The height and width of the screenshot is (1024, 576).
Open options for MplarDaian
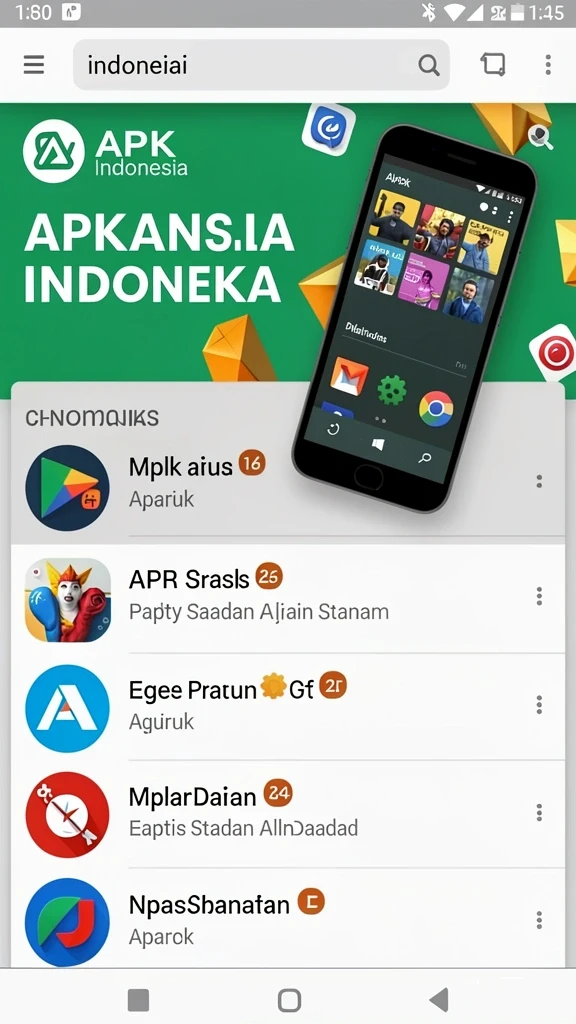click(x=539, y=812)
